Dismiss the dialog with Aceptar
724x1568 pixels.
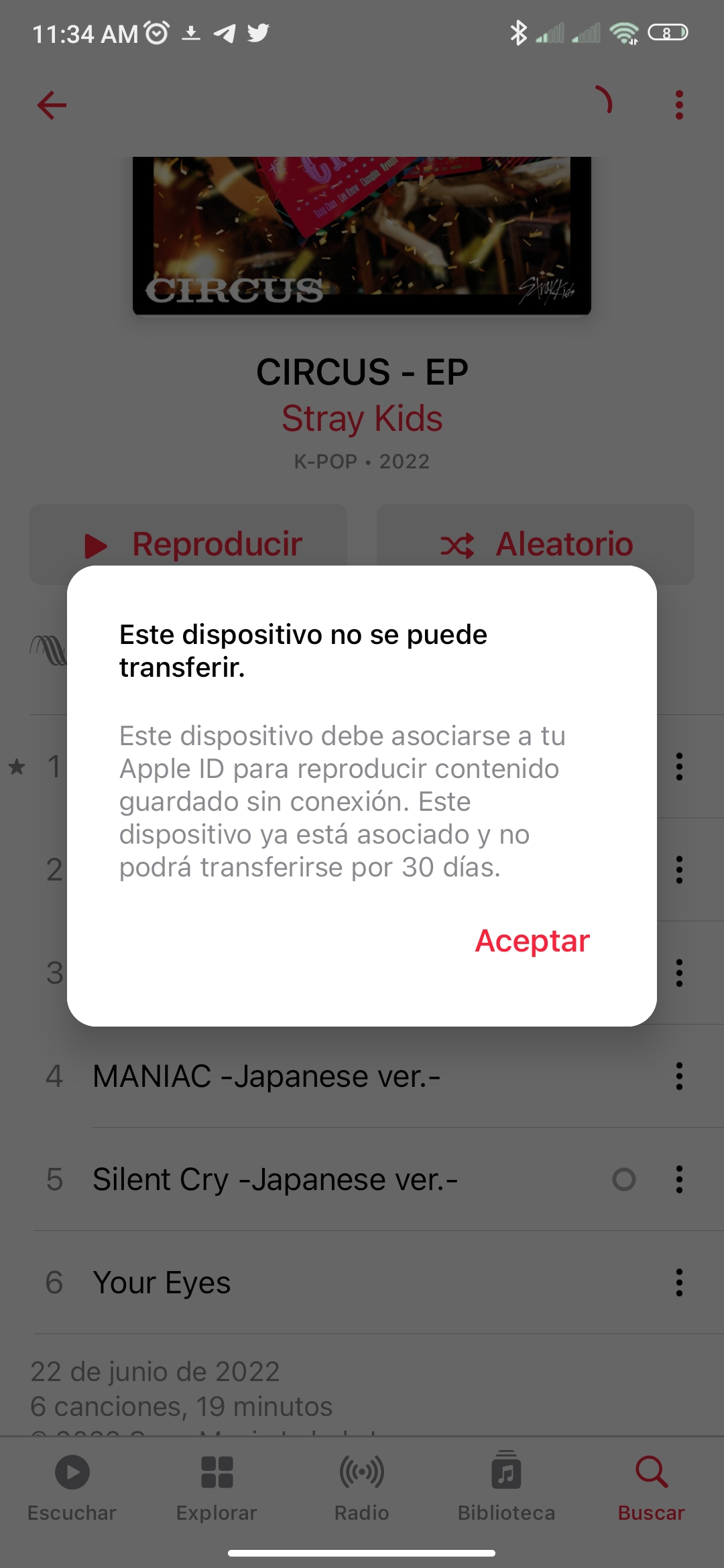(x=532, y=941)
